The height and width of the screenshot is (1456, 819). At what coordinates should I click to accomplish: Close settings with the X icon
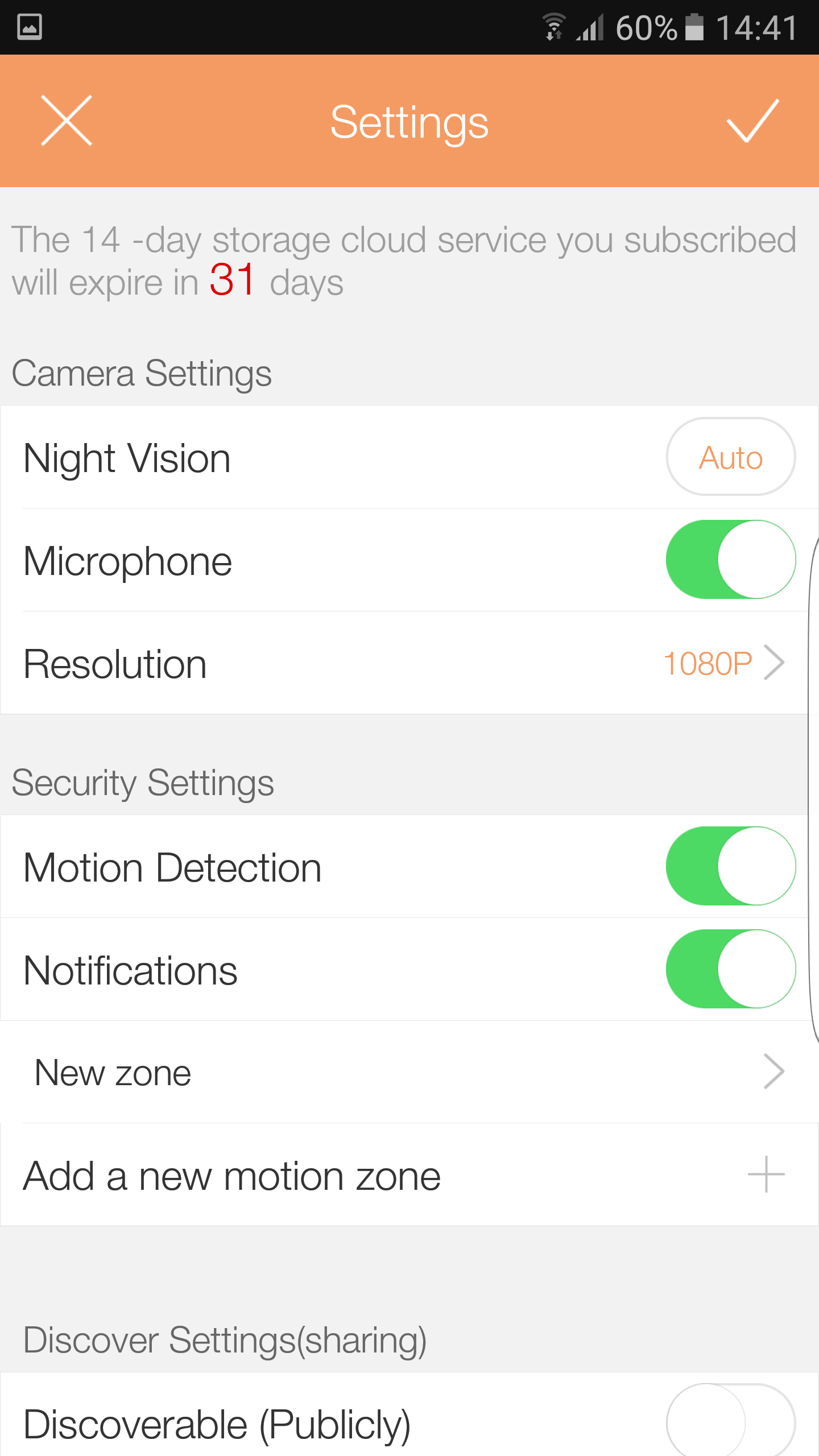67,121
